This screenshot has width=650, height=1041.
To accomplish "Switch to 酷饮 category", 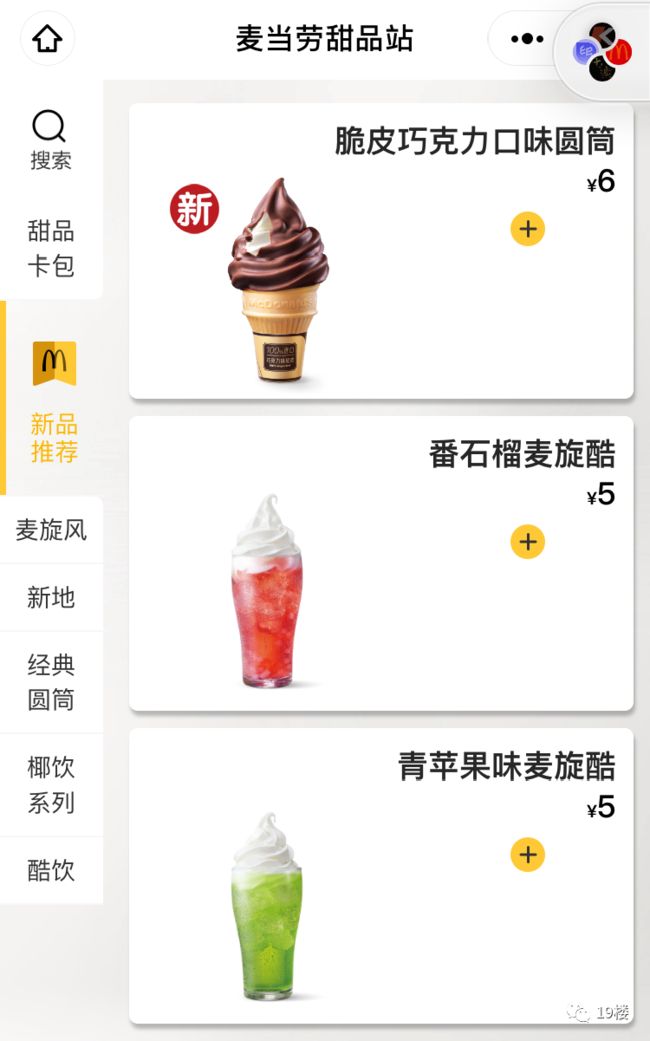I will pyautogui.click(x=51, y=870).
